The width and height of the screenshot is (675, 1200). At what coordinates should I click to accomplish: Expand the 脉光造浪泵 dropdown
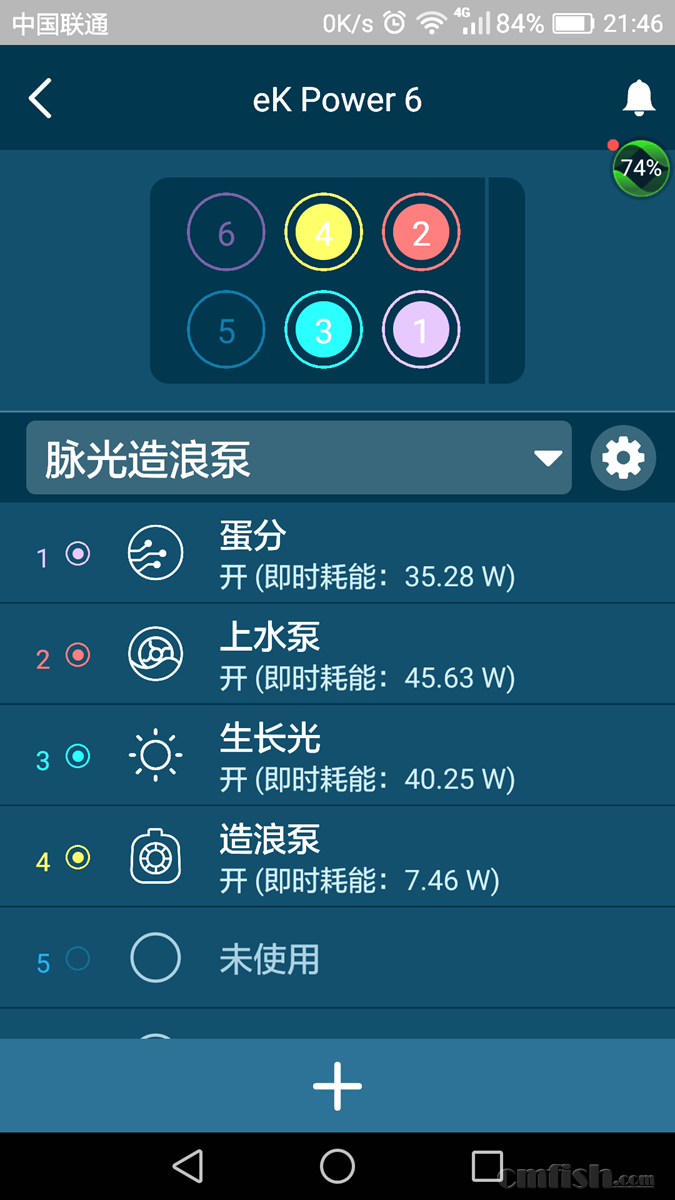click(x=298, y=458)
